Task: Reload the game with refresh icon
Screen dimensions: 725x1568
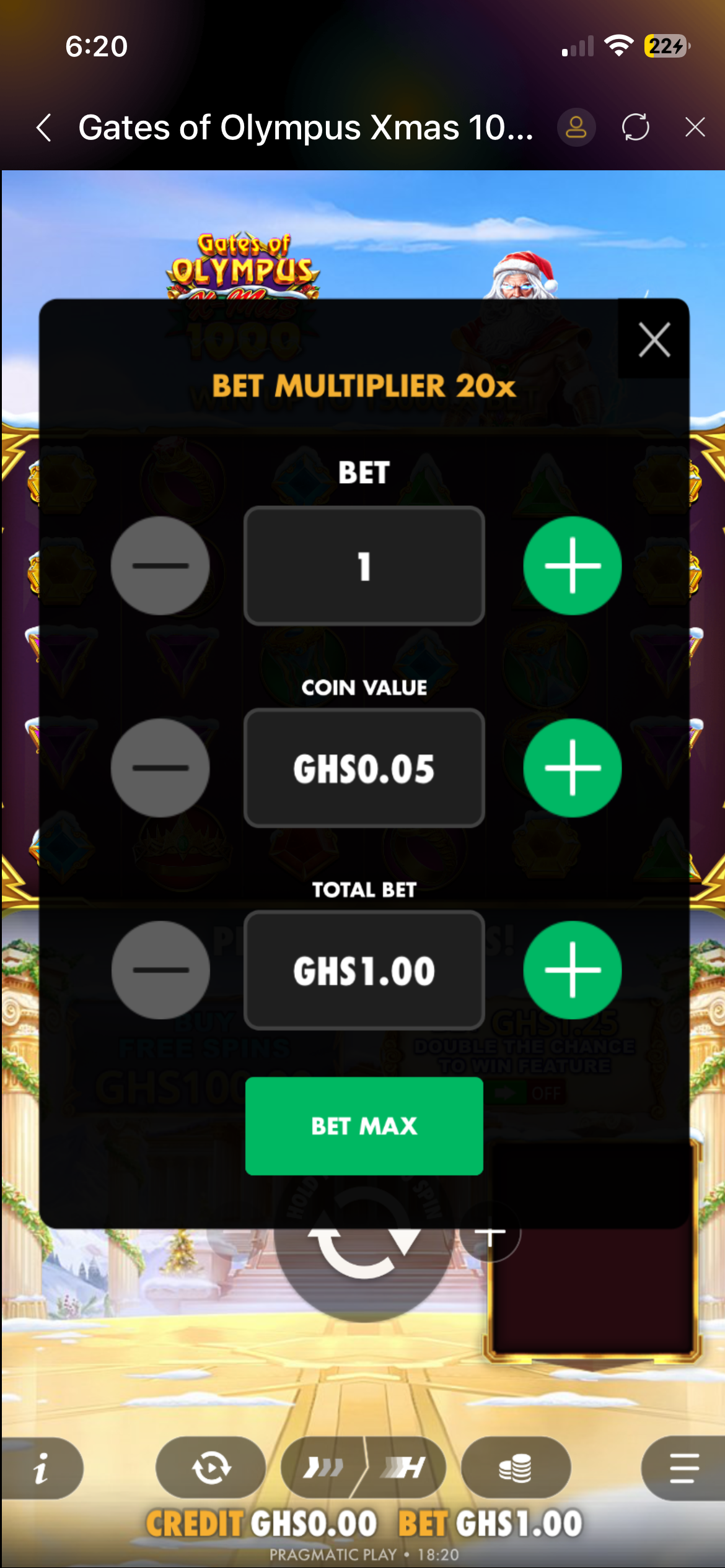Action: click(635, 128)
